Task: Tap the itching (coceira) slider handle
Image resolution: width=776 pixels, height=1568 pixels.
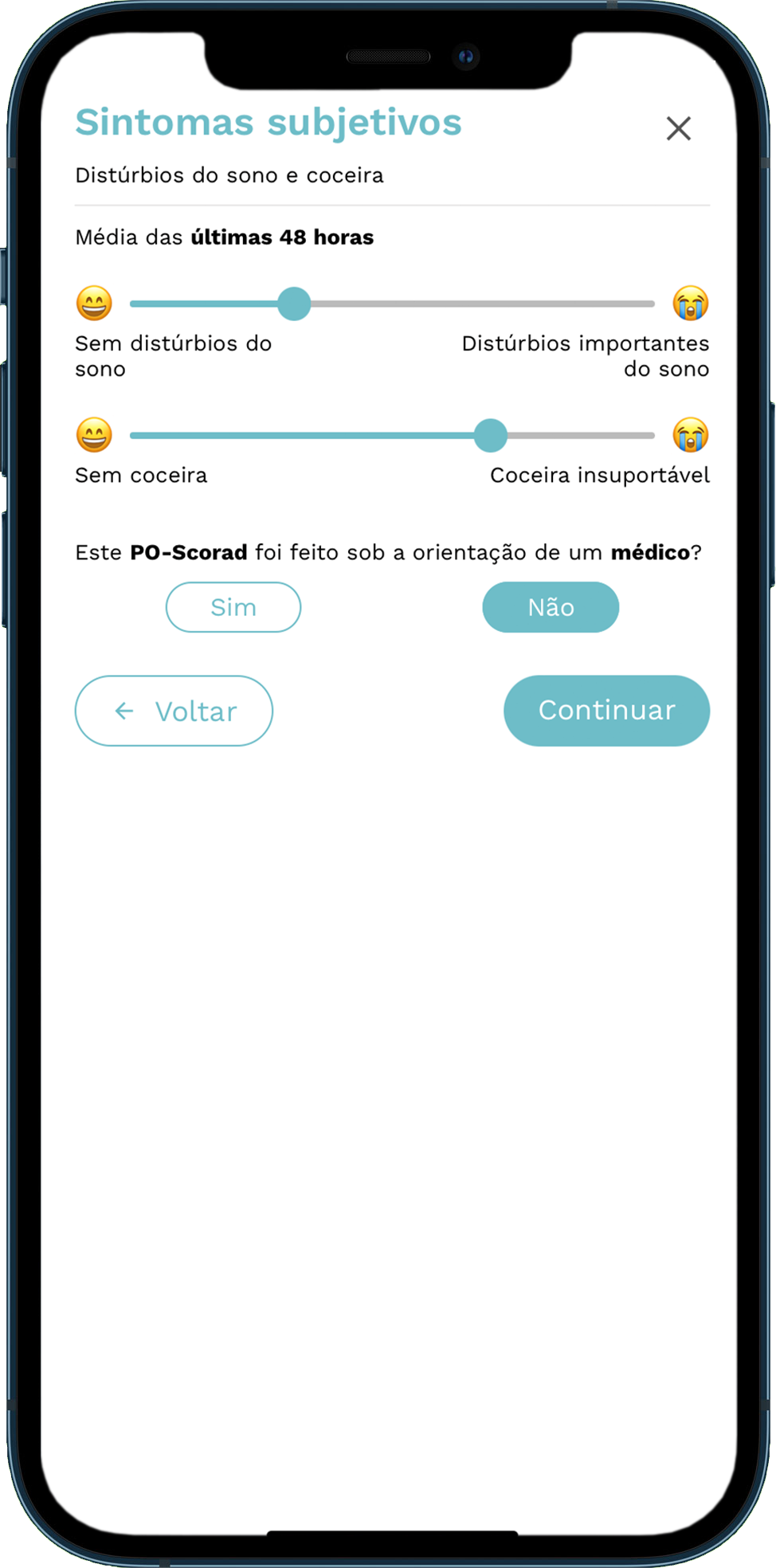Action: coord(490,435)
